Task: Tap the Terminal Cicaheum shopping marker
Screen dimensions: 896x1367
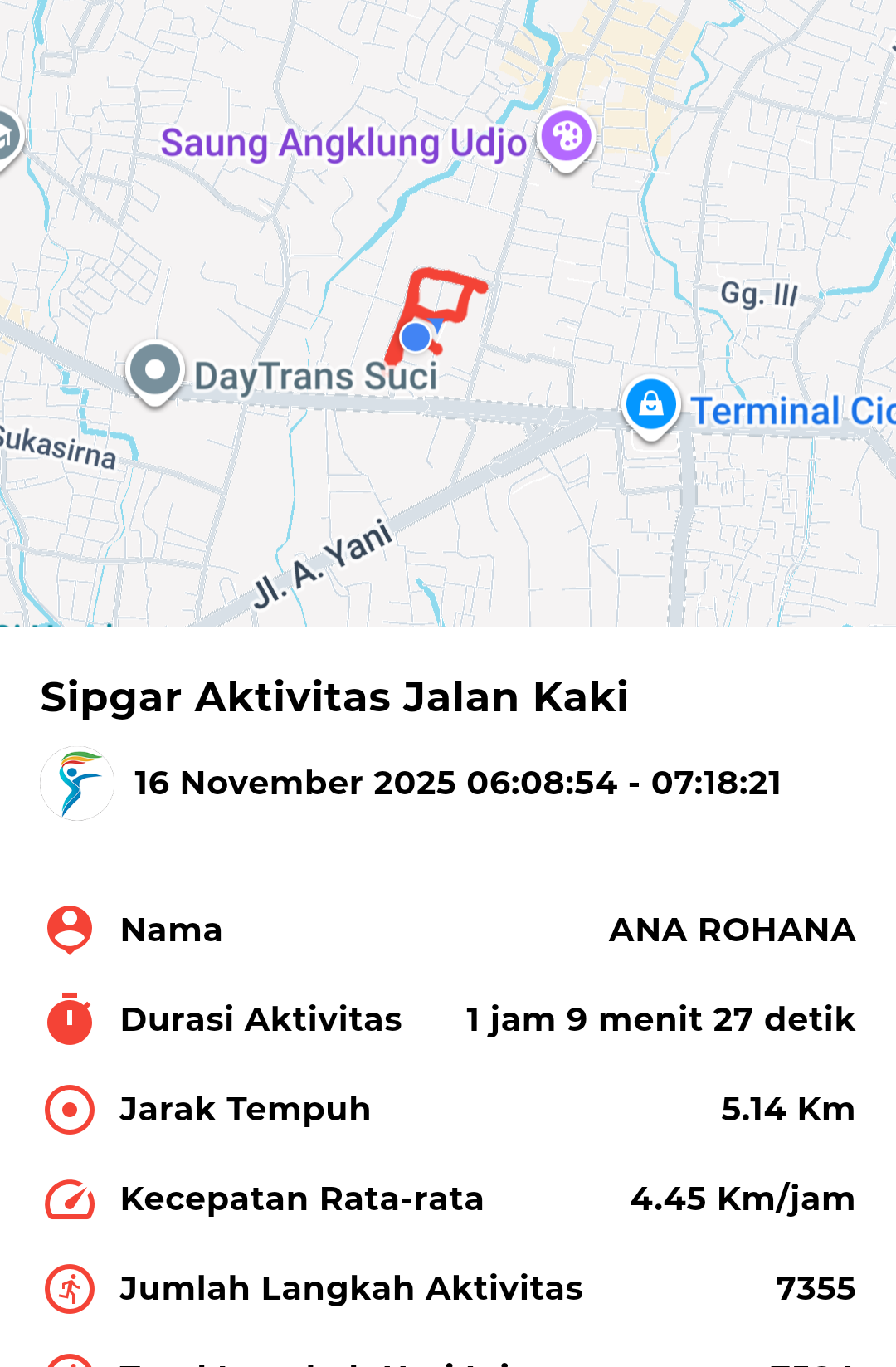Action: (x=651, y=404)
